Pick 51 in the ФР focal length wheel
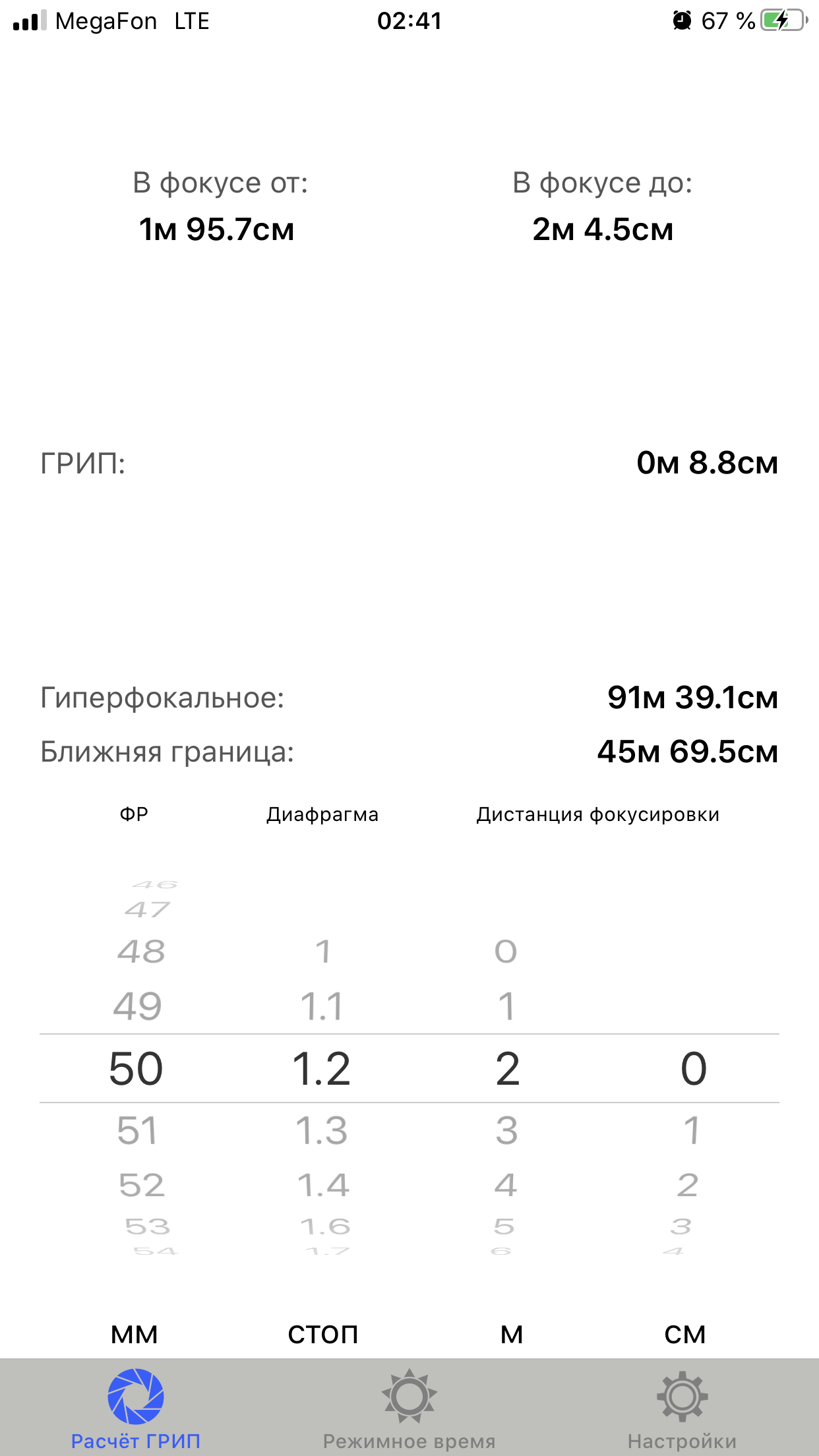 click(137, 1130)
